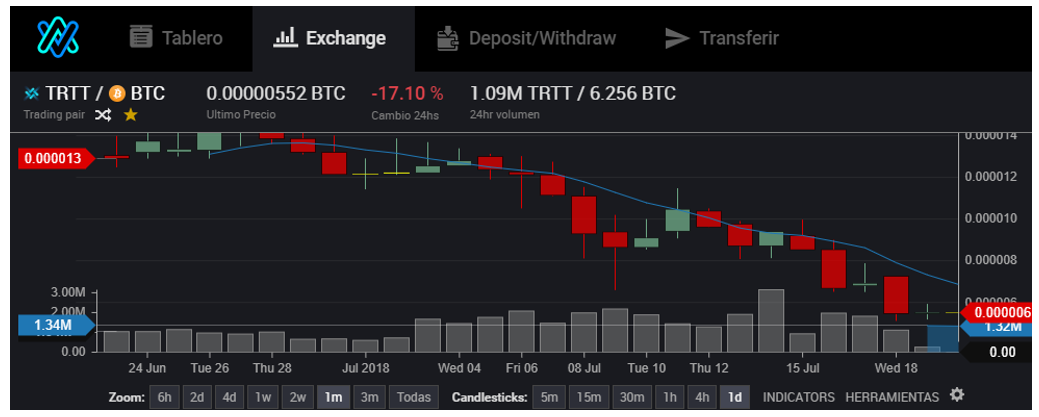Swap the trading pair with shuffle icon

coord(103,115)
